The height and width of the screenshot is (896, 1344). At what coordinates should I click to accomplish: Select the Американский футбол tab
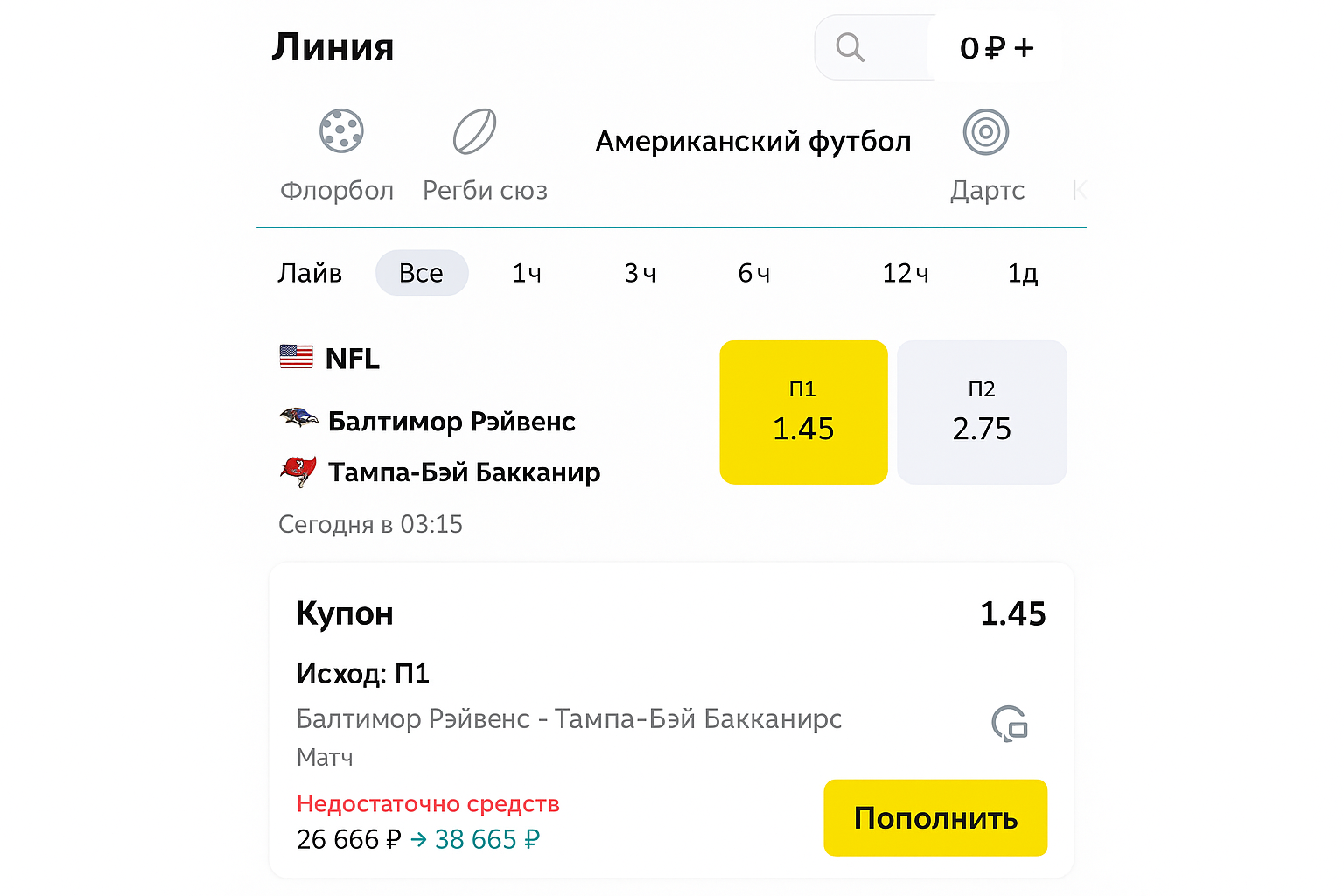(x=752, y=142)
